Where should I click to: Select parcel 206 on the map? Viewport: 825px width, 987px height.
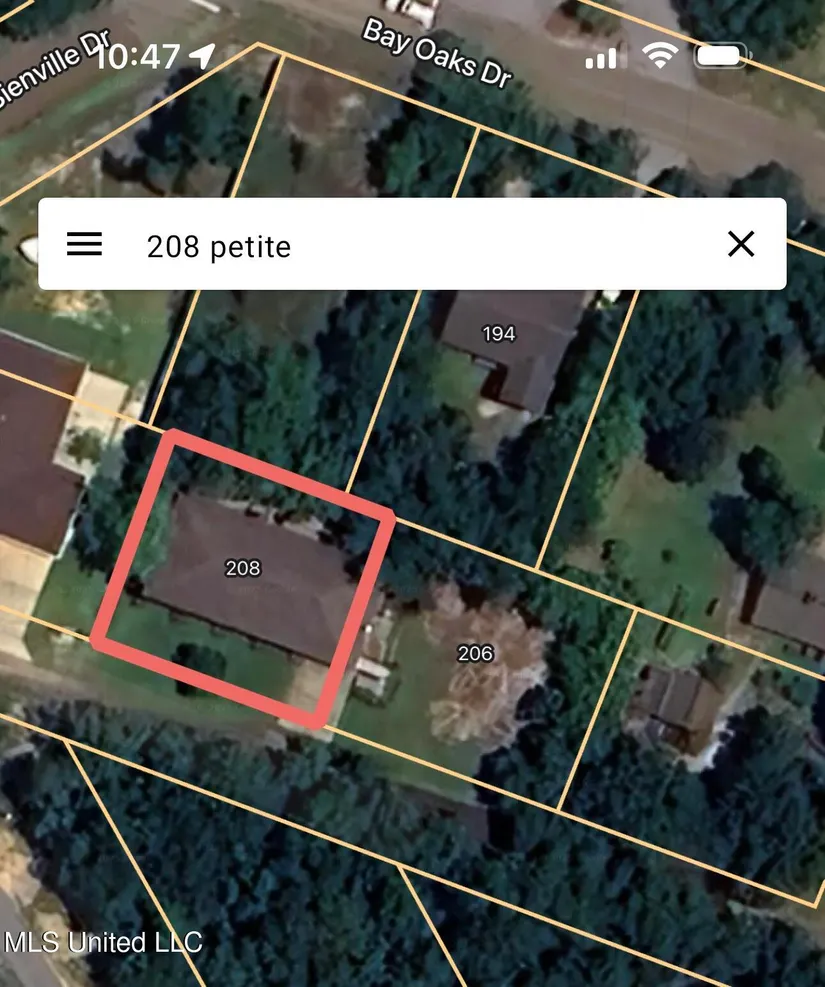click(x=475, y=653)
